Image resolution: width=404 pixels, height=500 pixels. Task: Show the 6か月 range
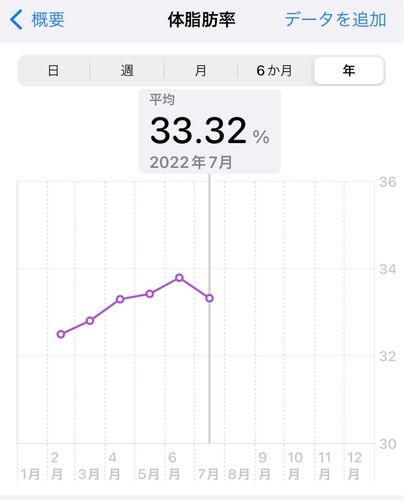tap(275, 71)
